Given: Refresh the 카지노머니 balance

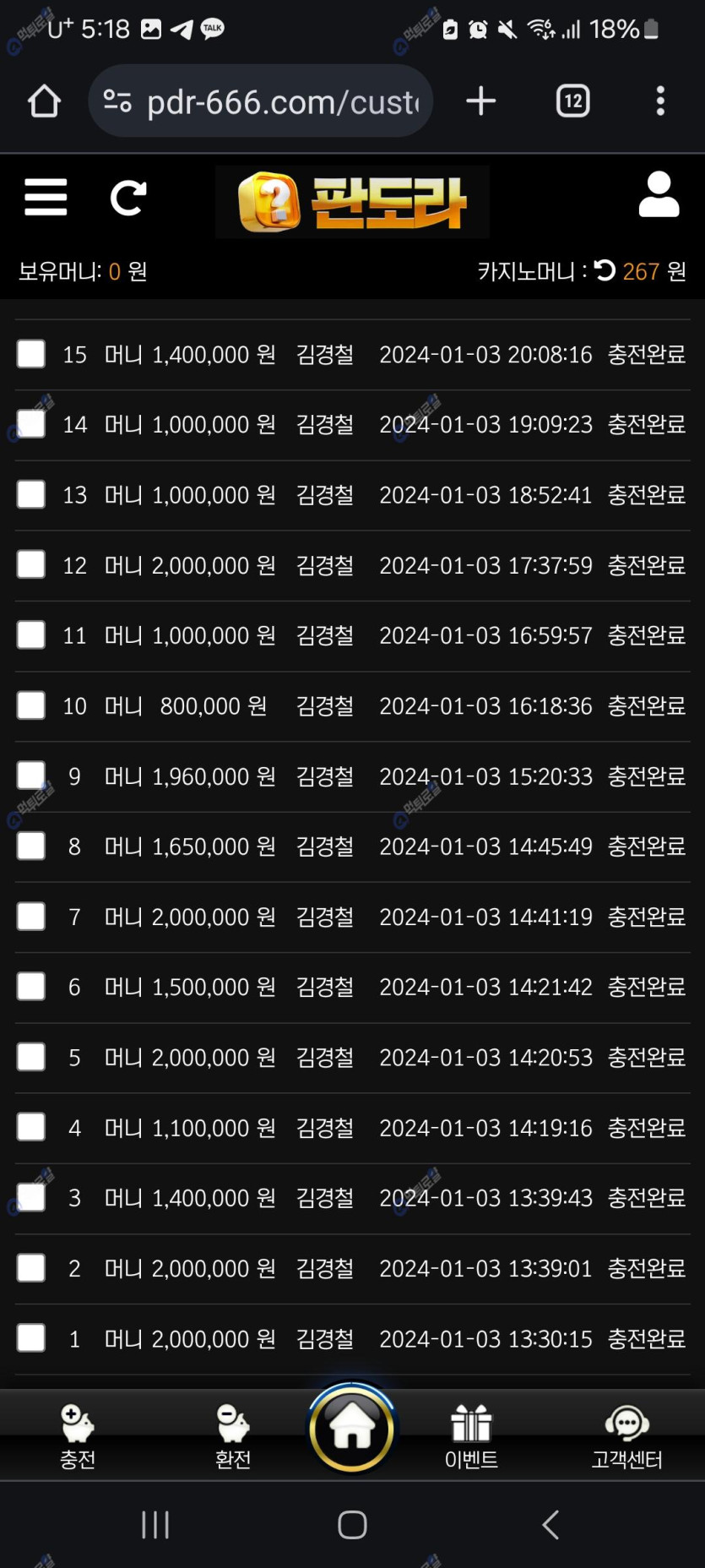Looking at the screenshot, I should 605,270.
